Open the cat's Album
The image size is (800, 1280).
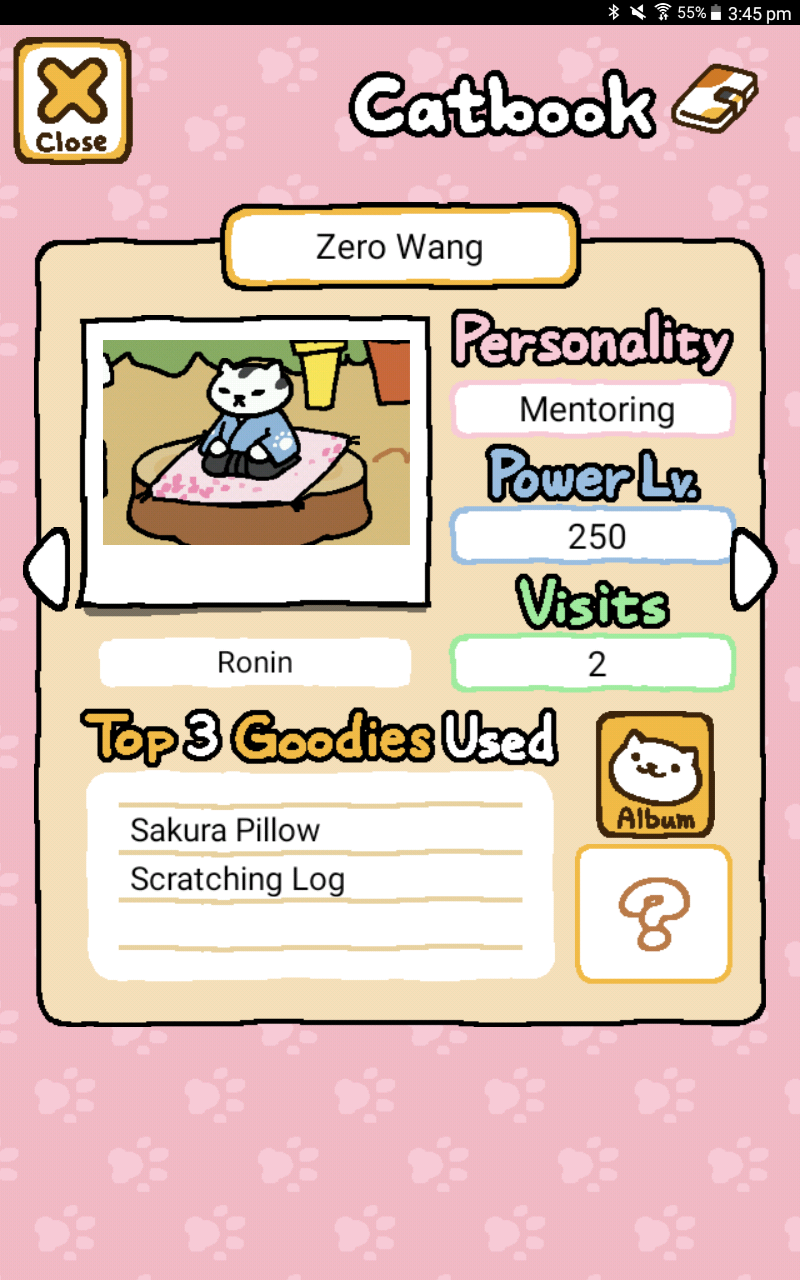655,775
